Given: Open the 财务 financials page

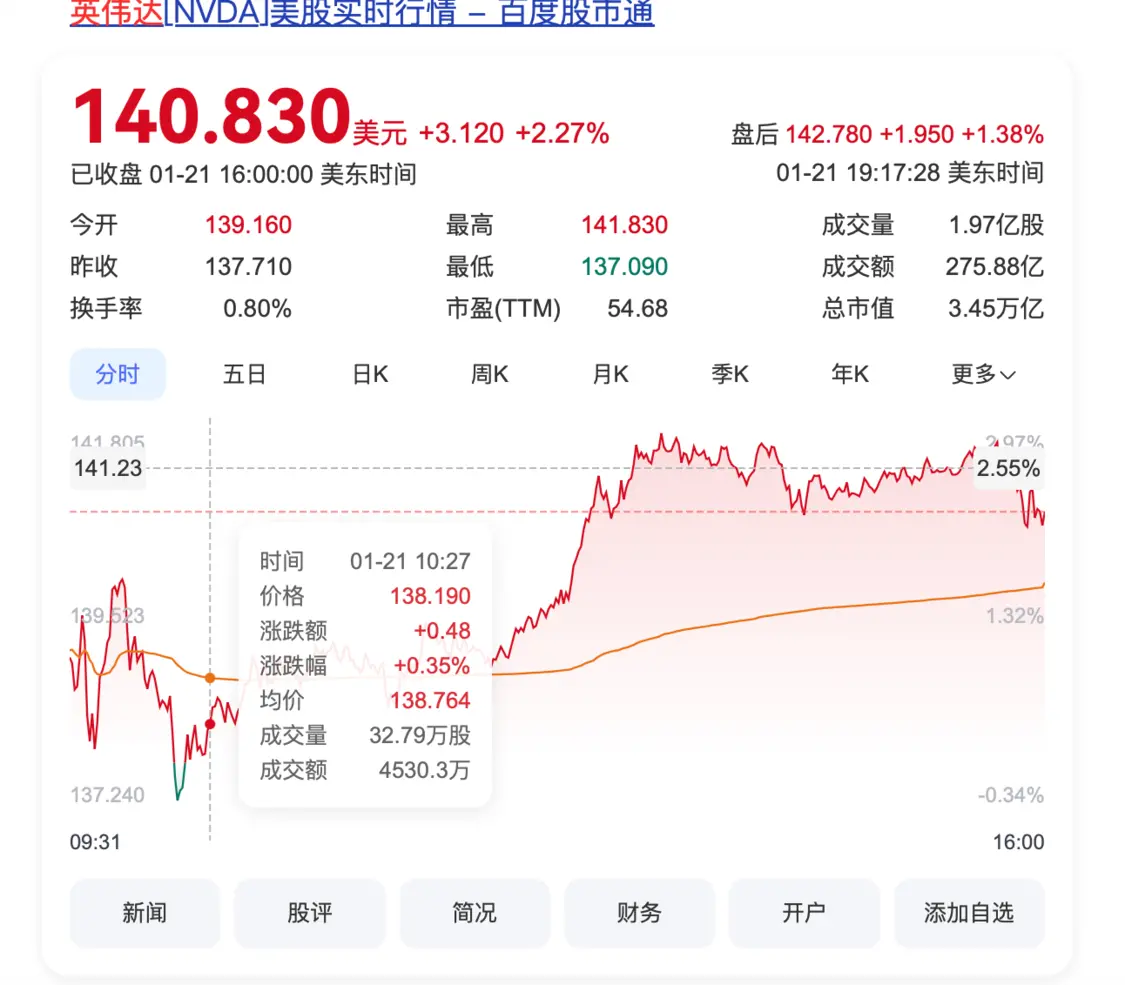Looking at the screenshot, I should coord(639,913).
